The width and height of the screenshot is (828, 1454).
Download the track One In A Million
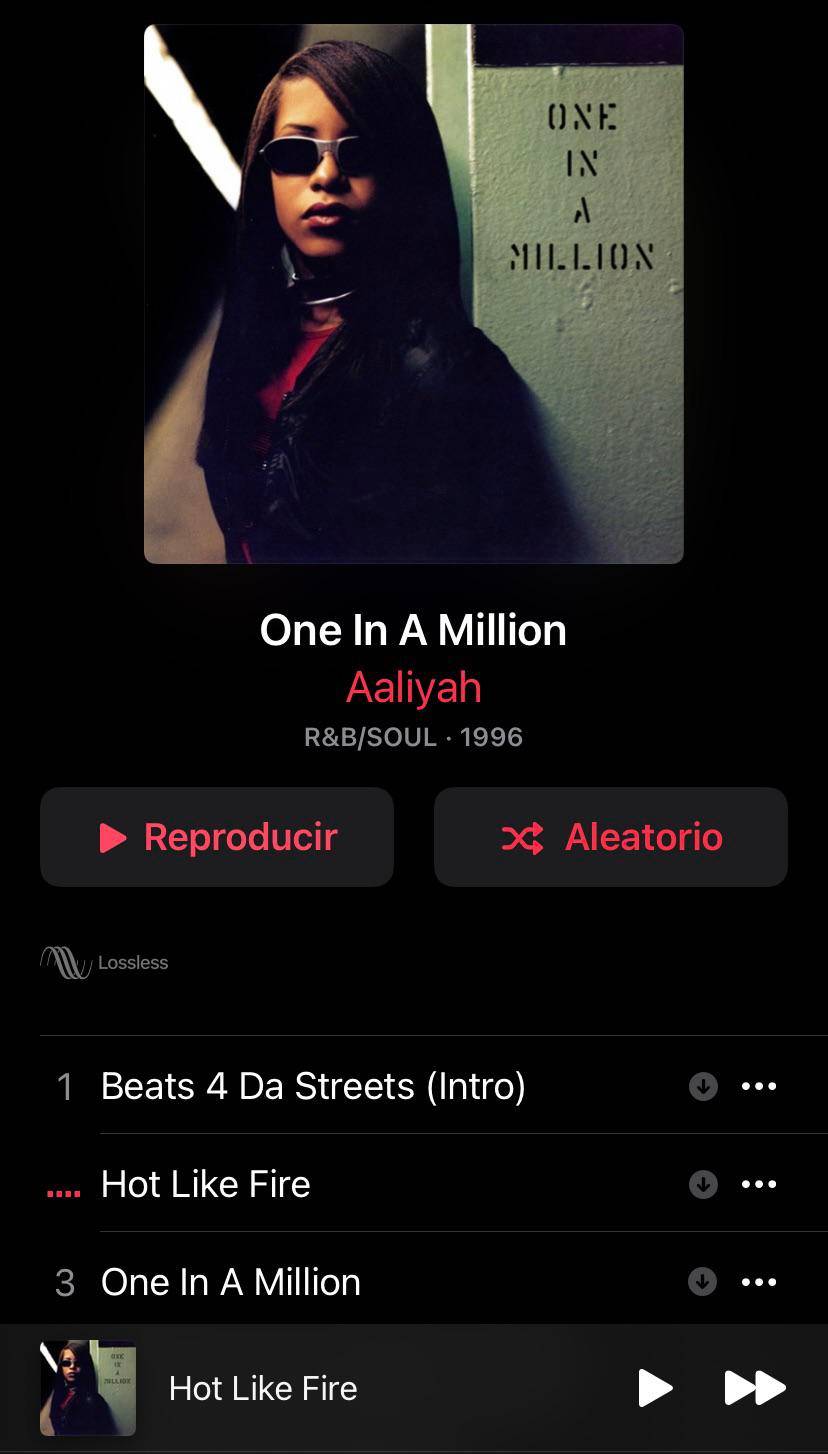click(703, 1281)
